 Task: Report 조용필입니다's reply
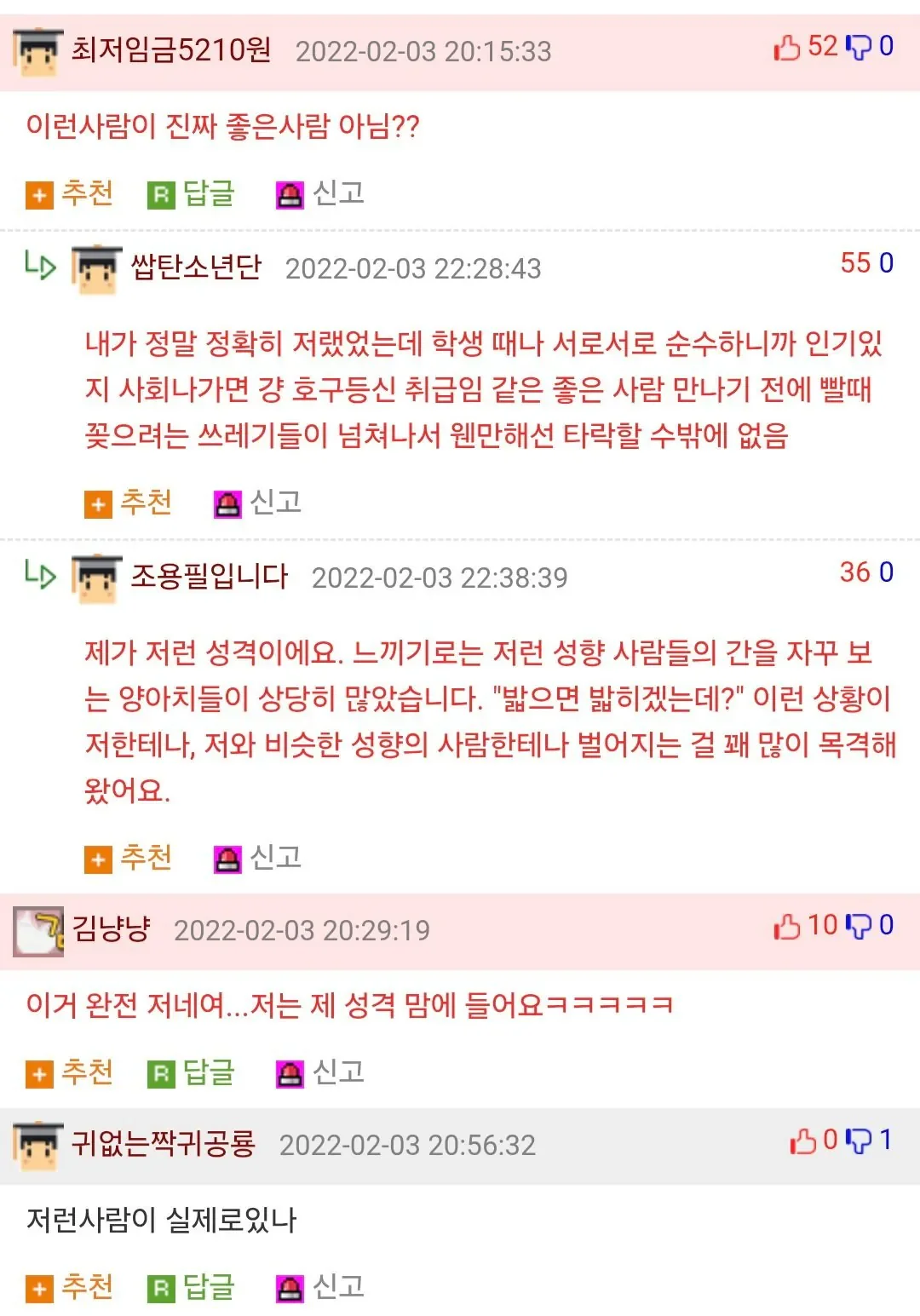click(x=258, y=858)
